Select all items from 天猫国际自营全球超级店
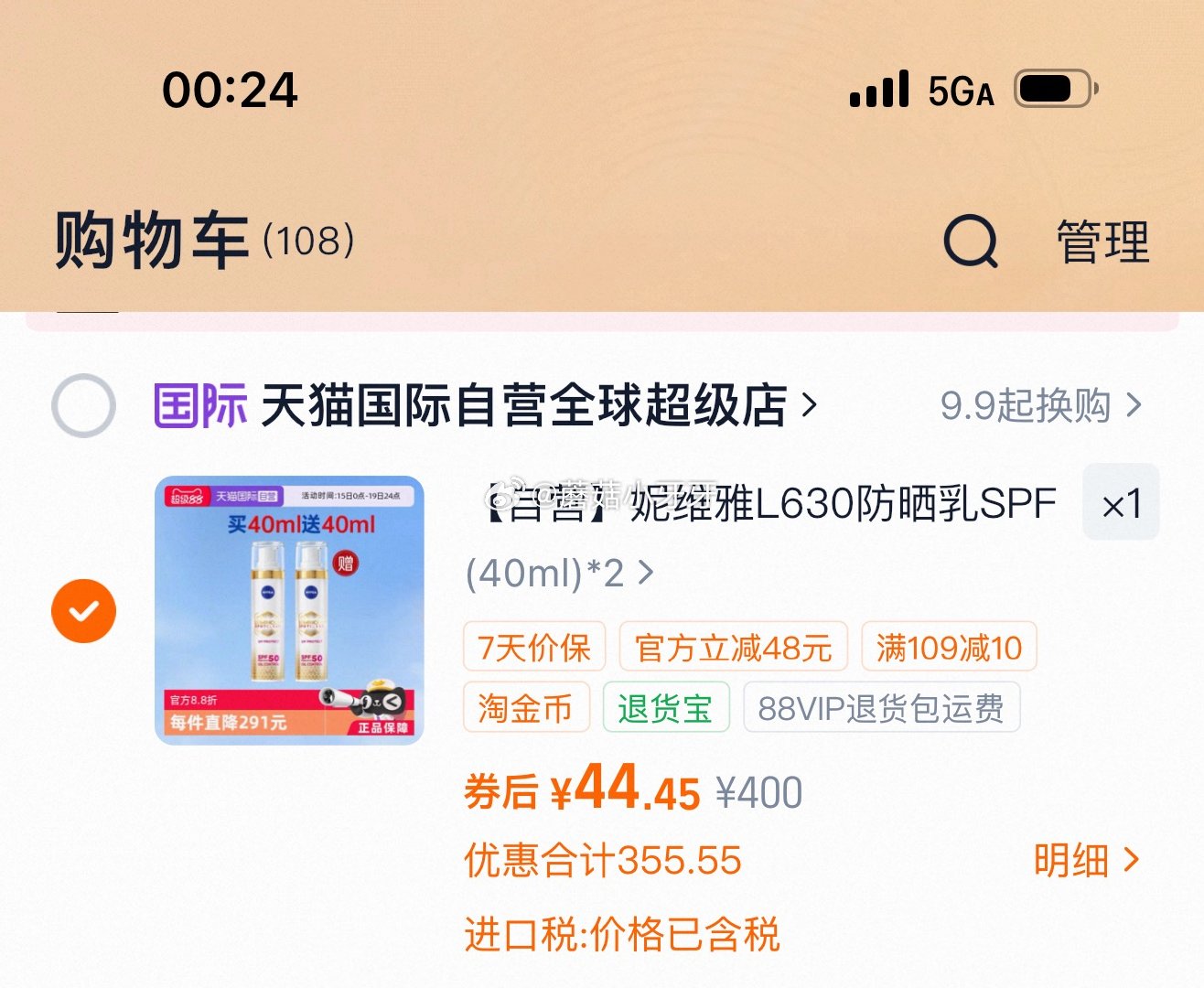Screen dimensions: 1204x988 pyautogui.click(x=83, y=405)
